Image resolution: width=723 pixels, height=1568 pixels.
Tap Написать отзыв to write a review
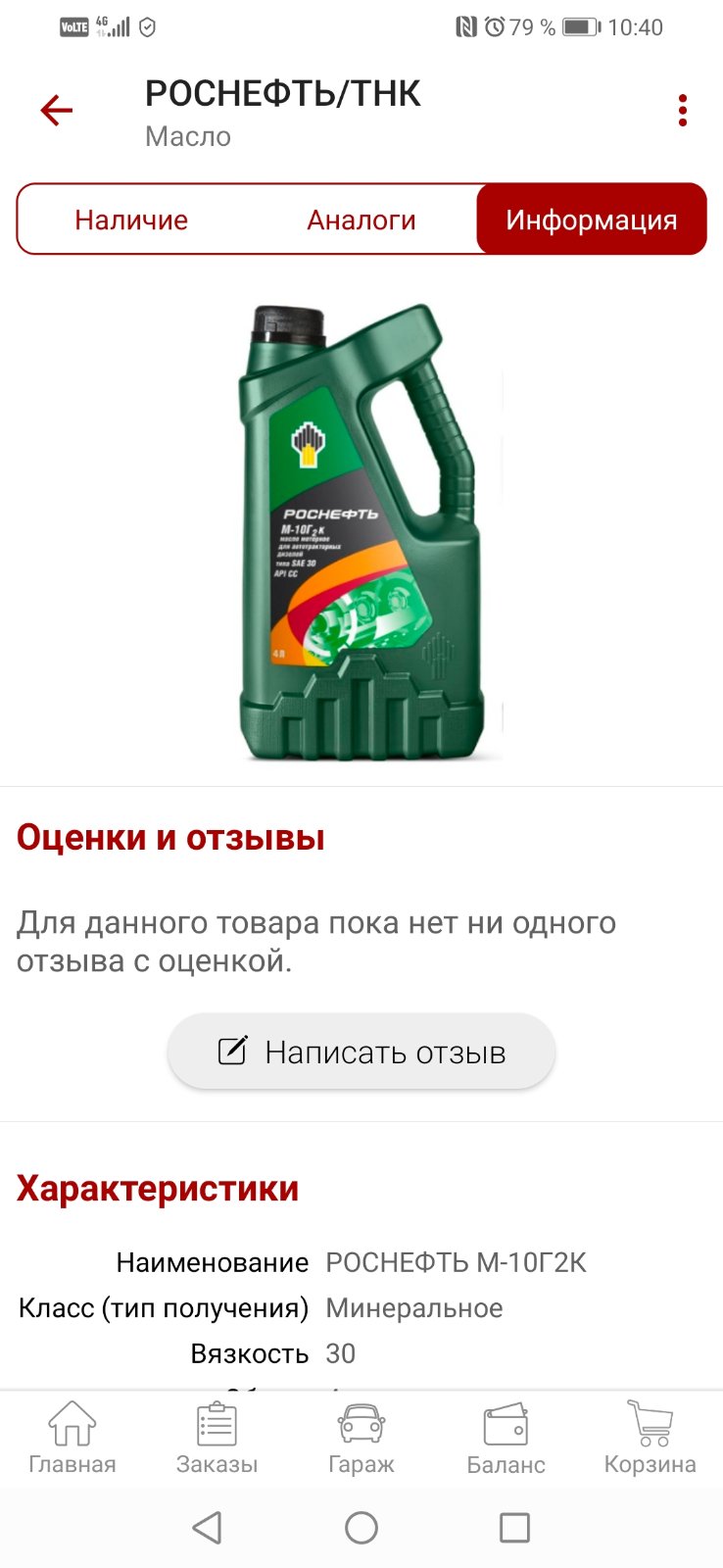[x=361, y=1052]
